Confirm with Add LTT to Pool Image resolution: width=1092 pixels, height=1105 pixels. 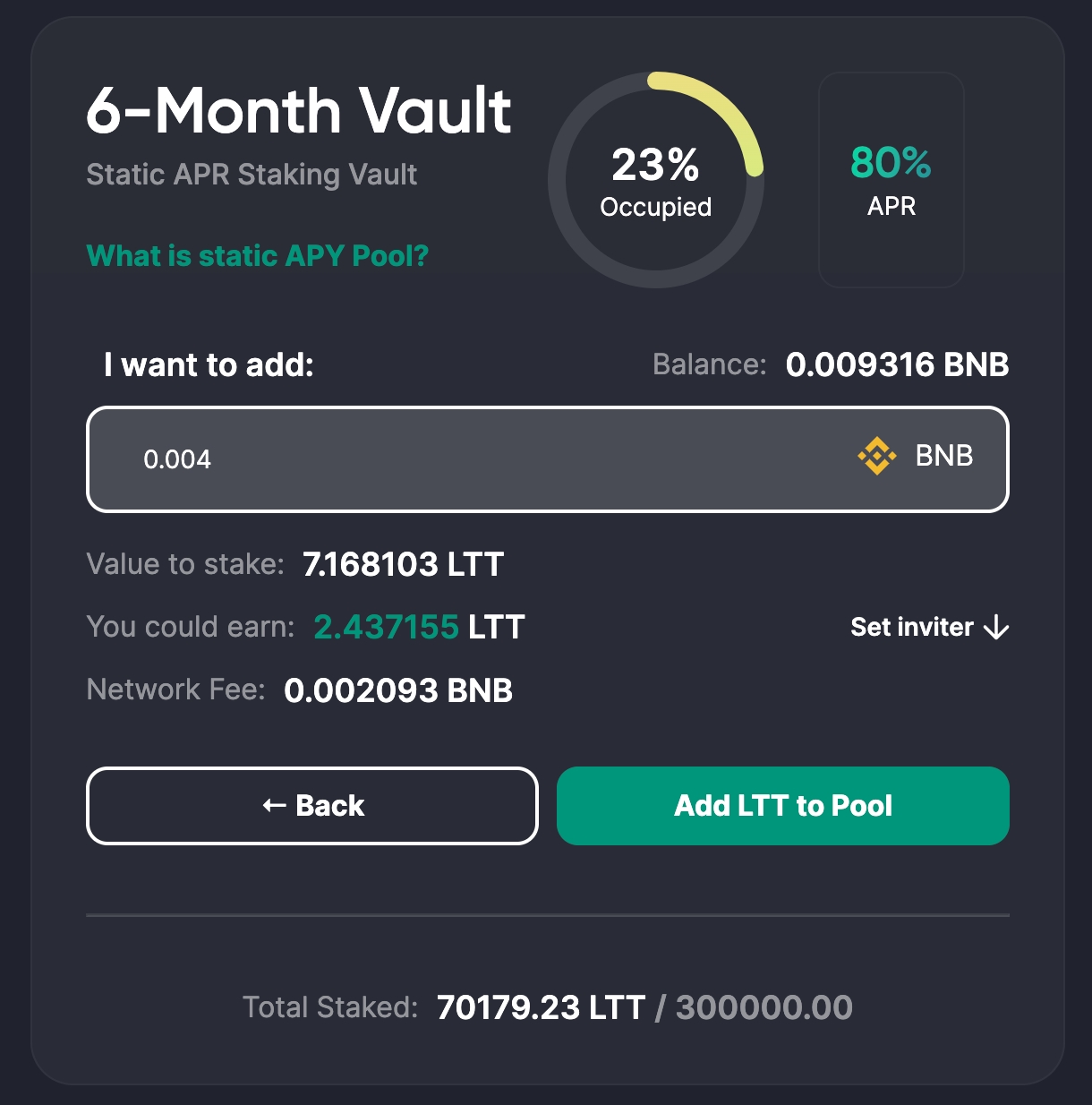tap(783, 806)
